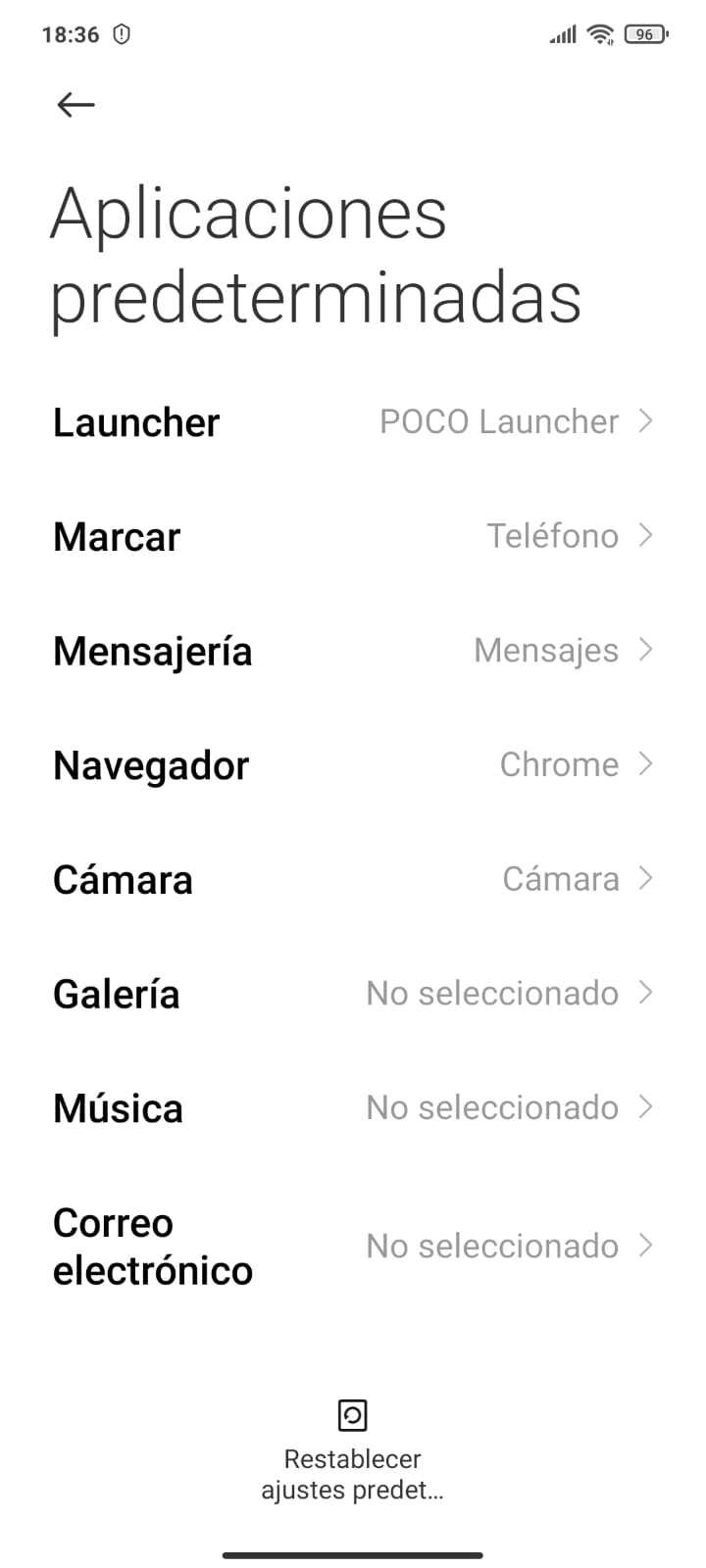Open Mensajería default app options

pyautogui.click(x=353, y=651)
